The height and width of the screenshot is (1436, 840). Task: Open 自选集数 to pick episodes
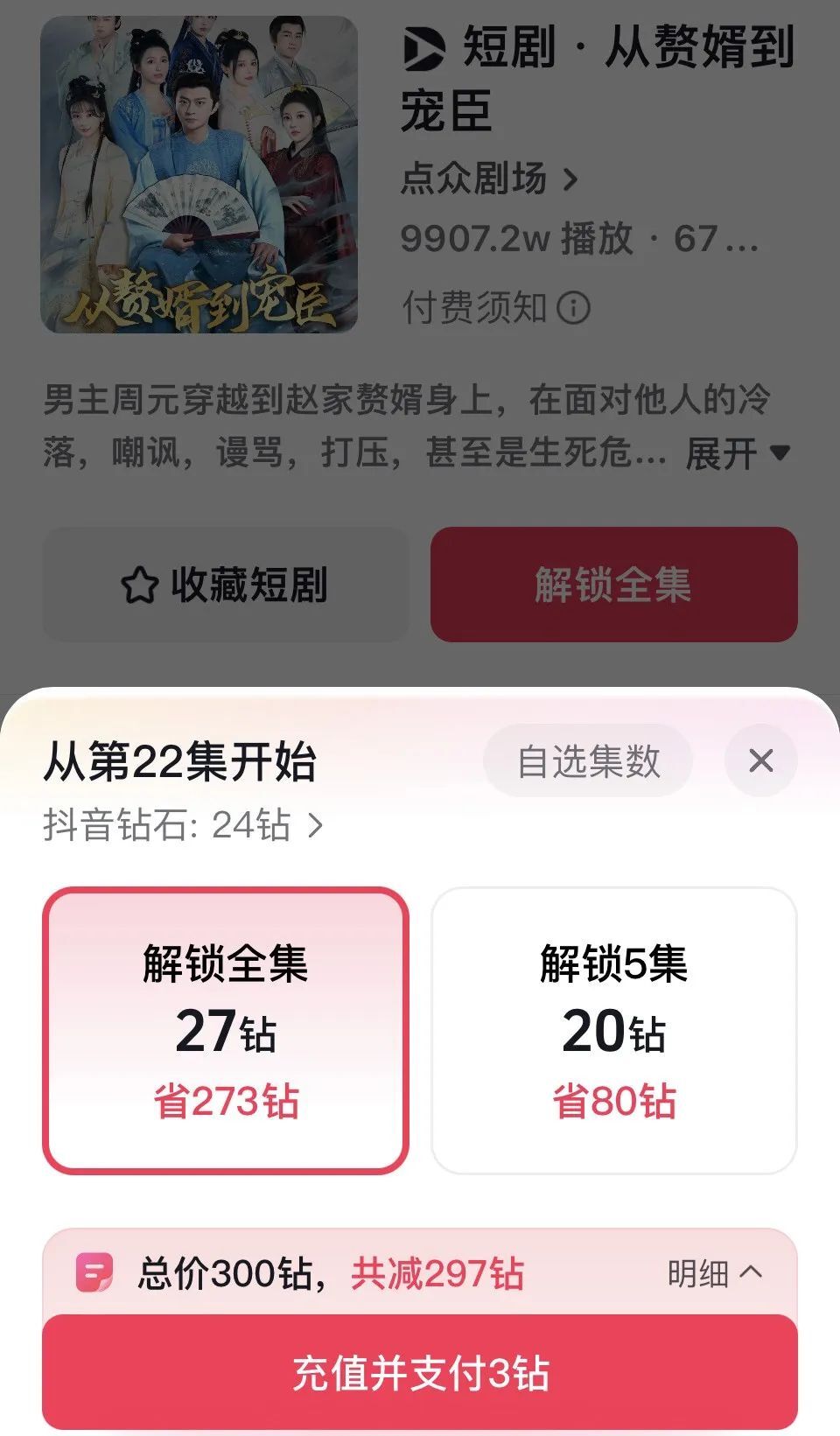[588, 760]
